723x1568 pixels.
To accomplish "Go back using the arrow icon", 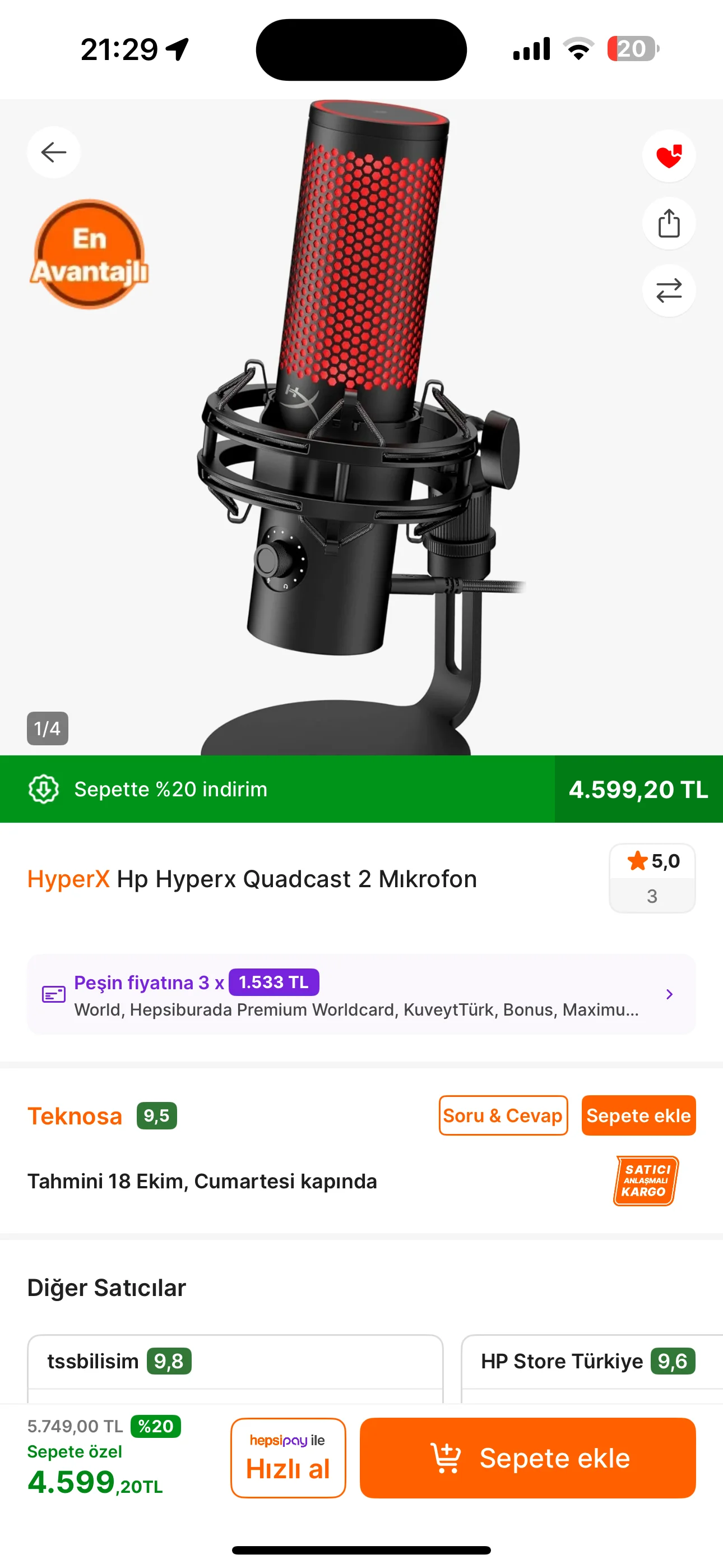I will coord(54,152).
